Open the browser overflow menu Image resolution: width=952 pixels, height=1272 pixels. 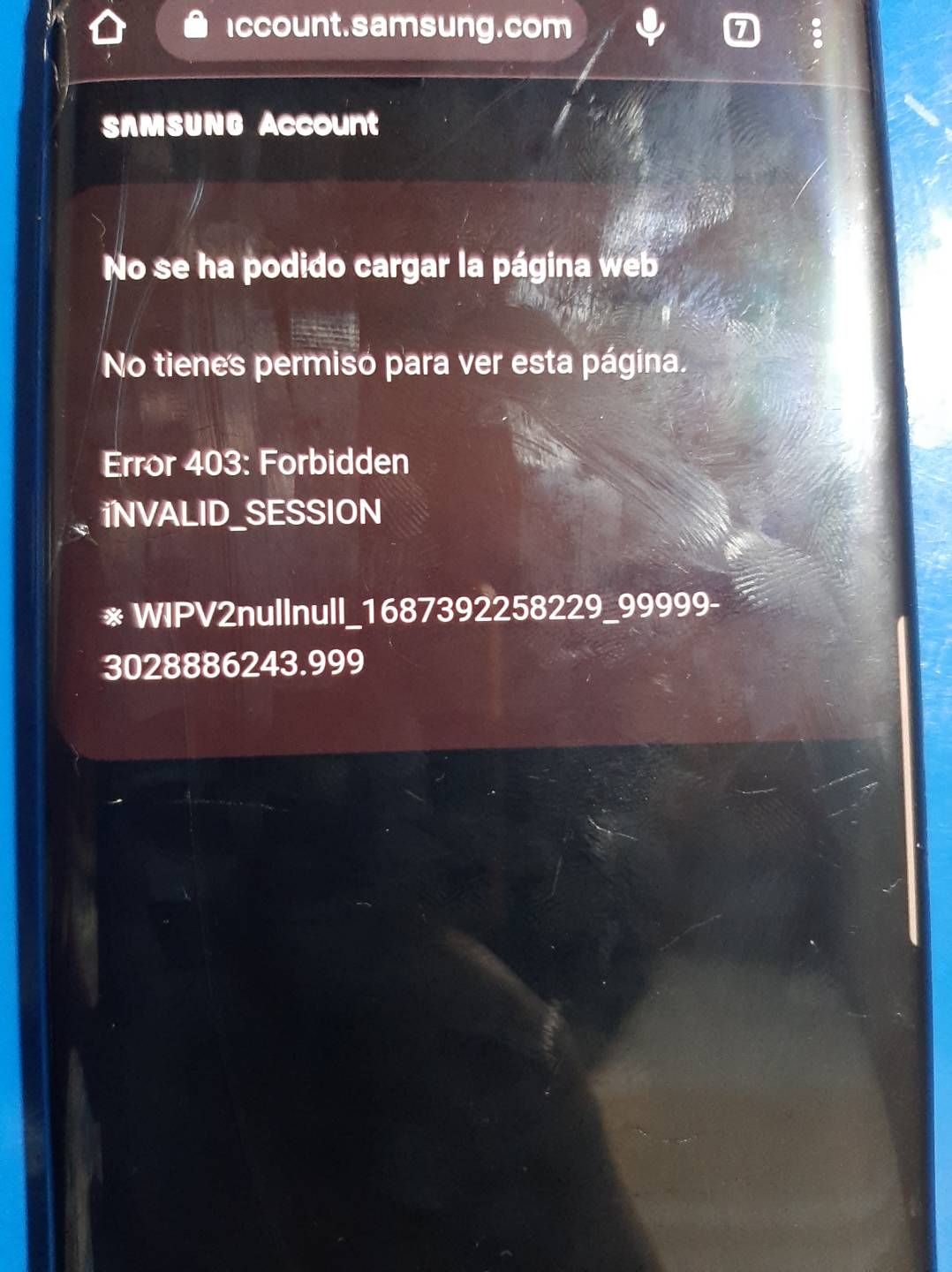pyautogui.click(x=817, y=33)
